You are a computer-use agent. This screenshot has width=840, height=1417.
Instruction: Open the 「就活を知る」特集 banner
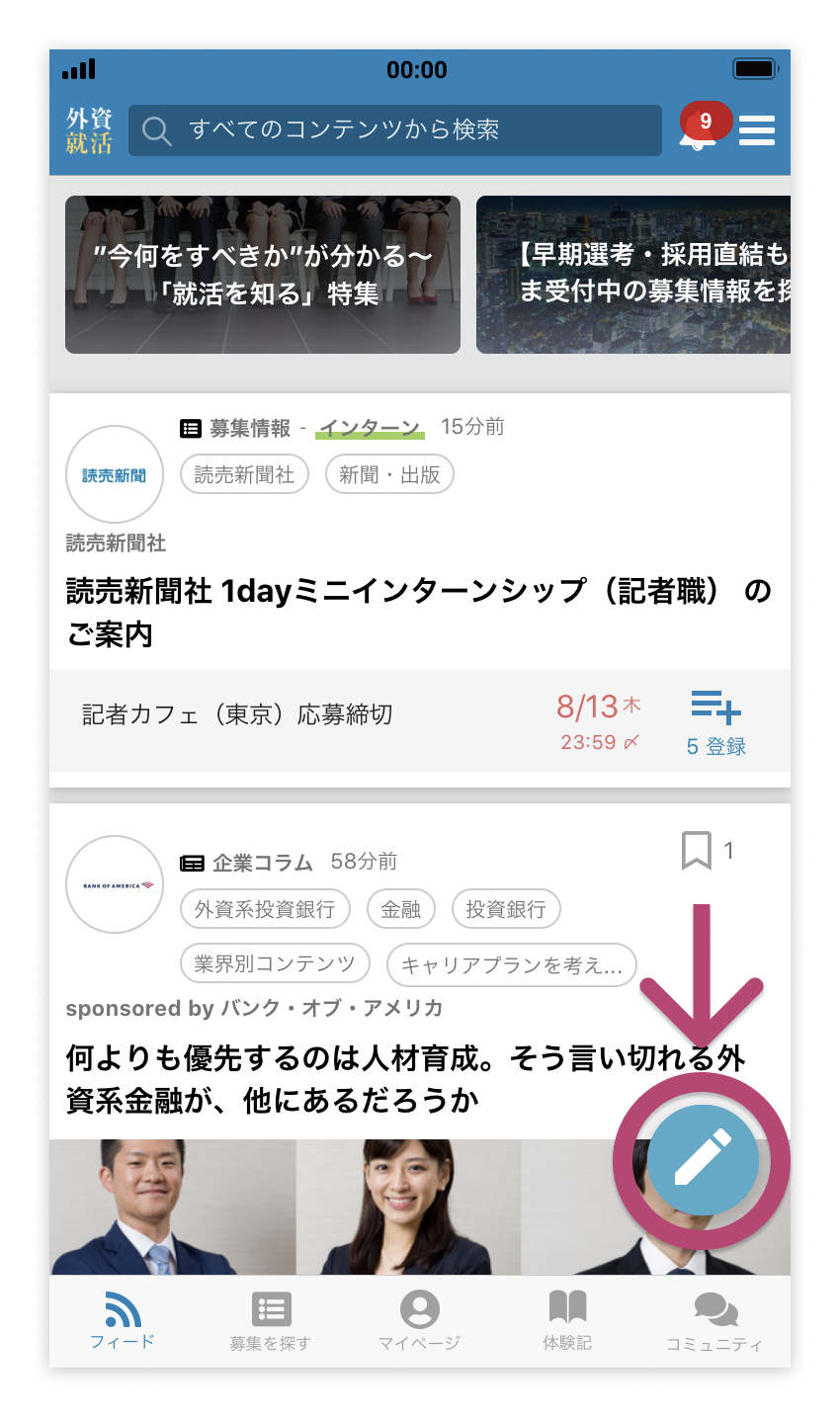263,275
